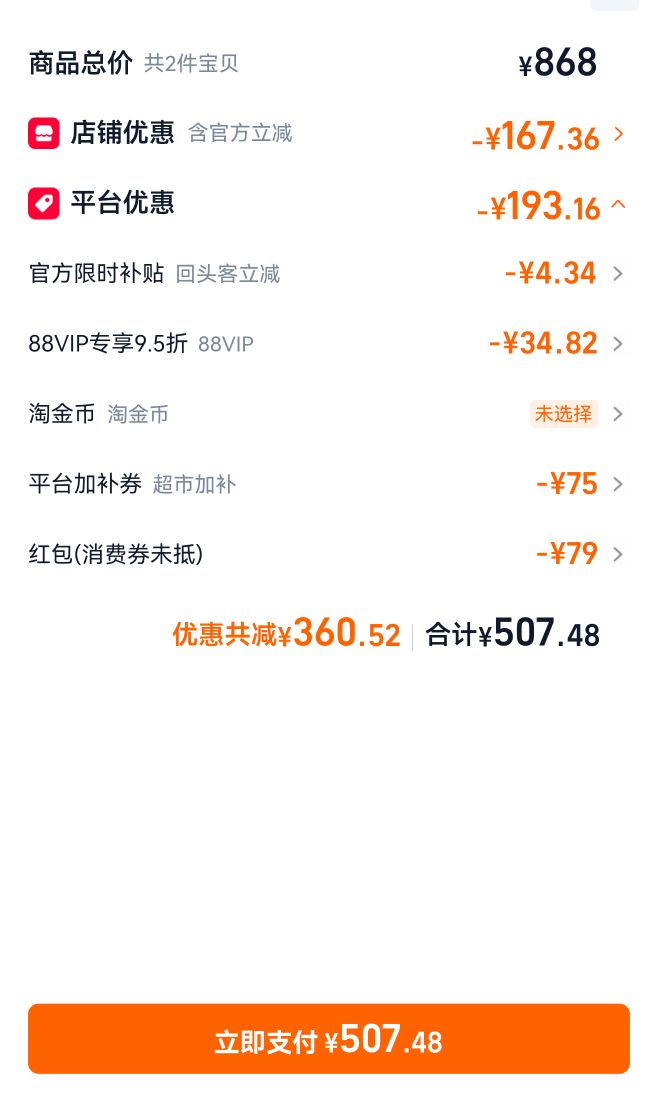Open the 官方限时补贴 row
The image size is (658, 1100).
tap(328, 274)
